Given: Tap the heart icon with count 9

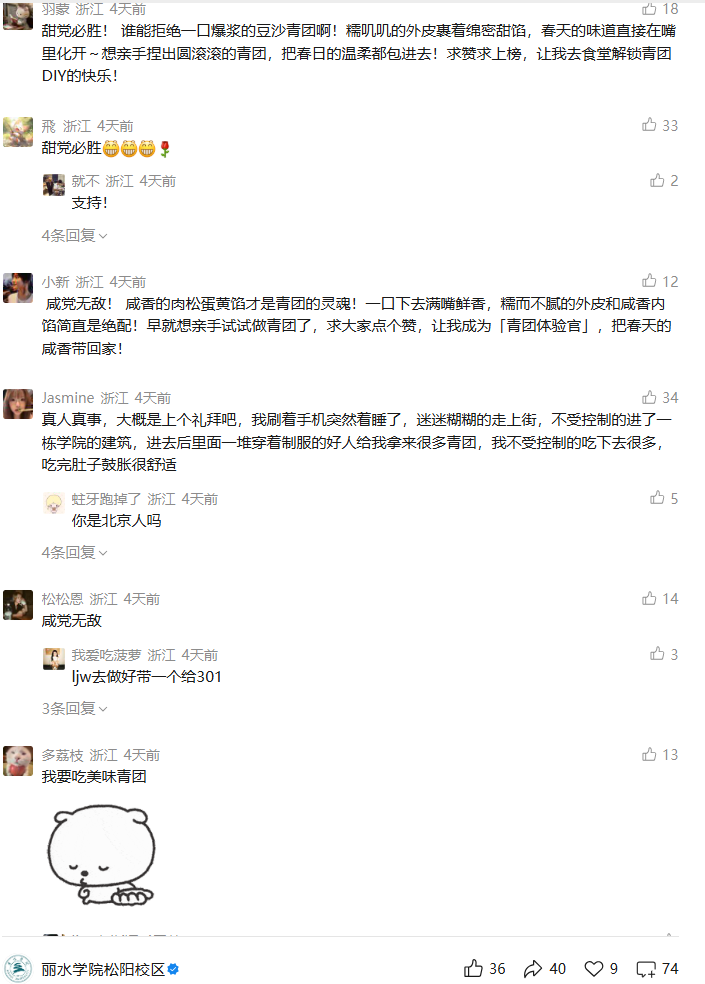Looking at the screenshot, I should click(x=594, y=968).
